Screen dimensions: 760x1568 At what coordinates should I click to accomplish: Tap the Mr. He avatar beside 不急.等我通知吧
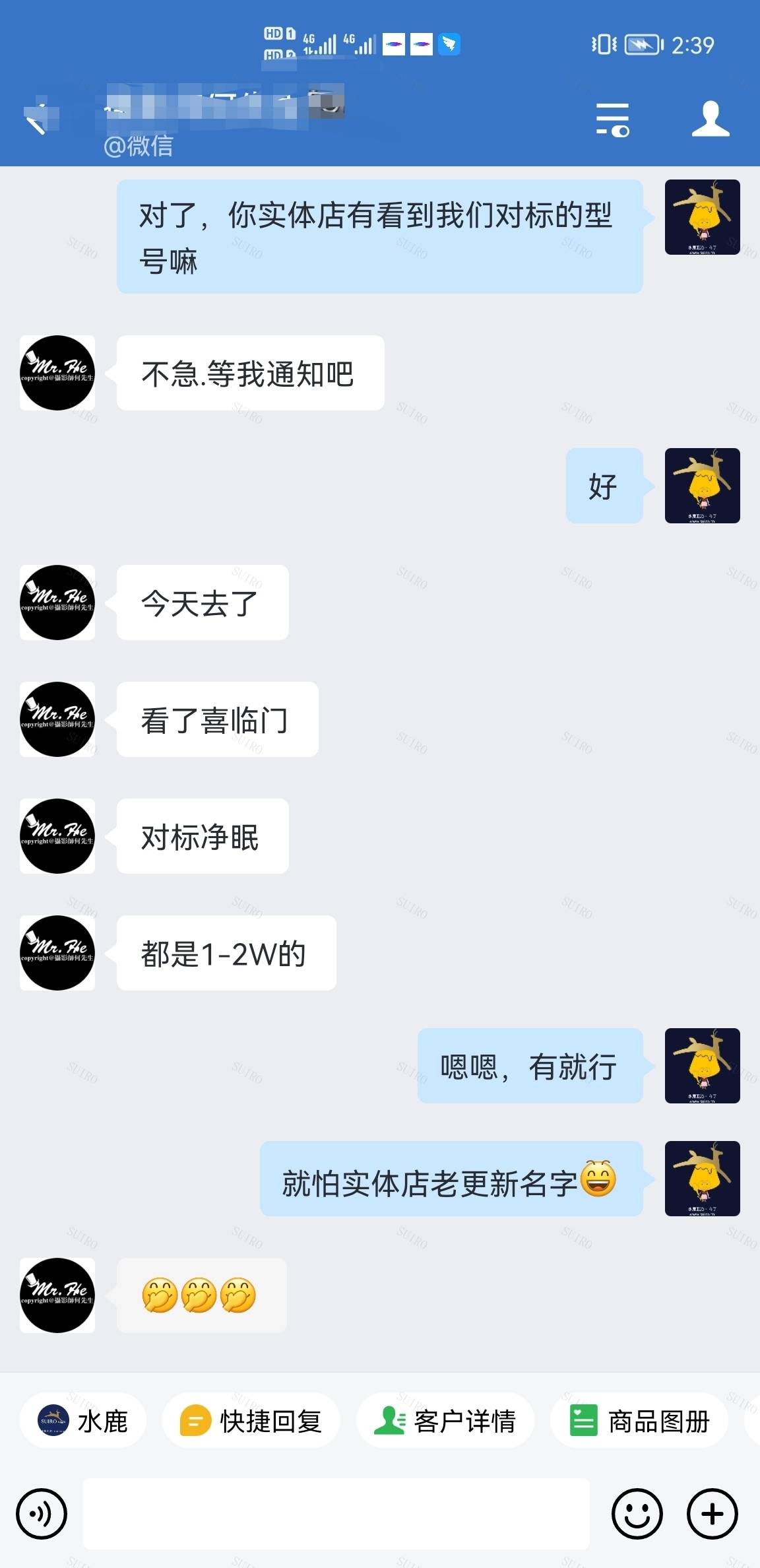57,373
